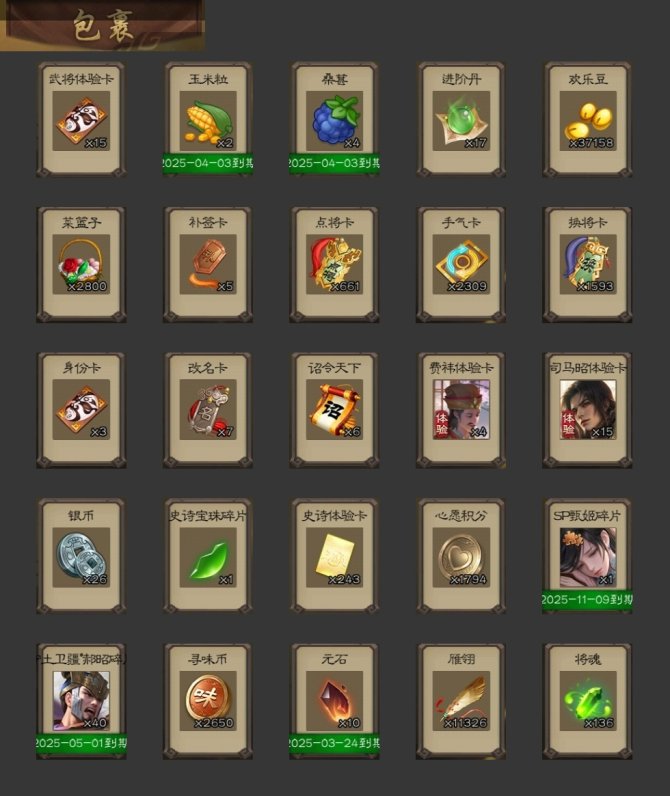Select the 进阶丹 item
The image size is (670, 796).
tap(461, 121)
